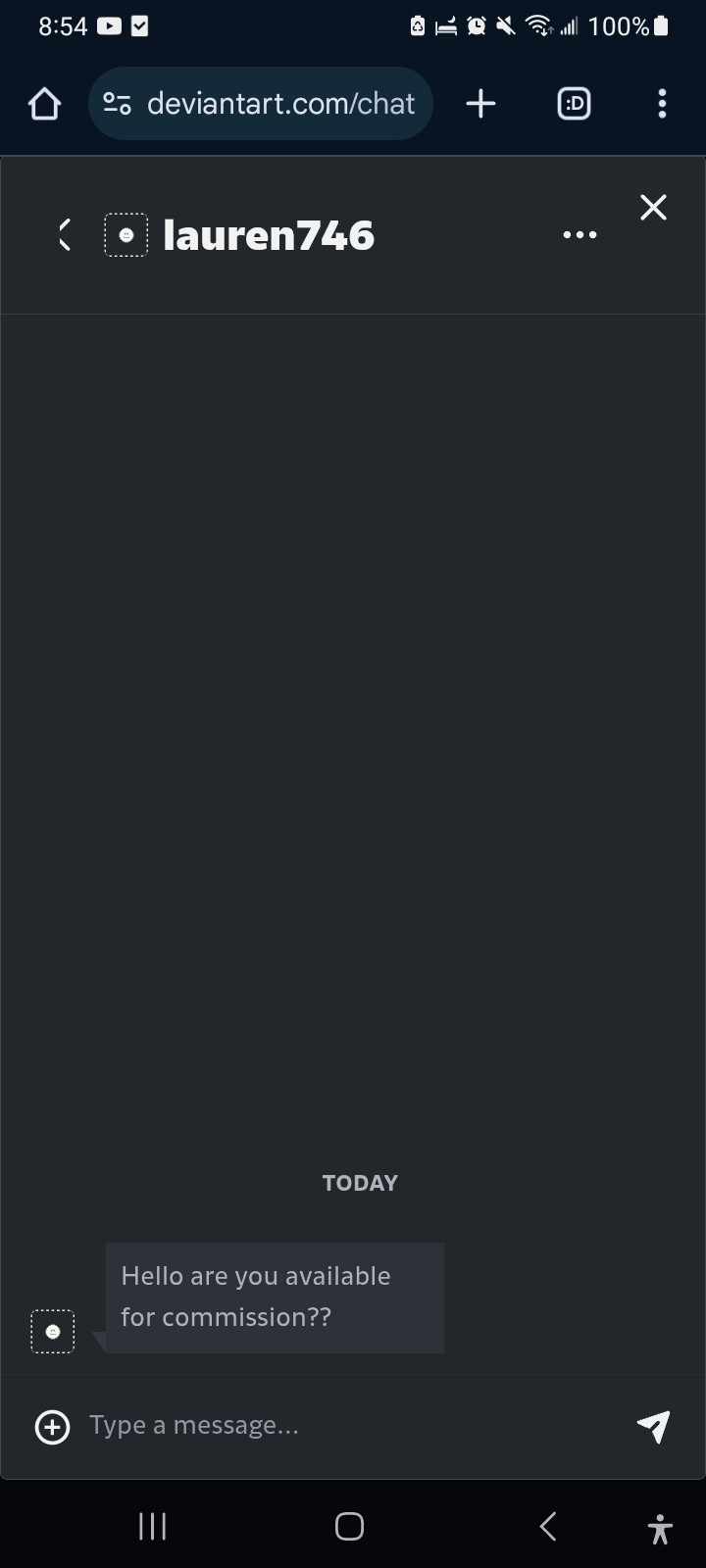Open the browser home page

(x=44, y=104)
